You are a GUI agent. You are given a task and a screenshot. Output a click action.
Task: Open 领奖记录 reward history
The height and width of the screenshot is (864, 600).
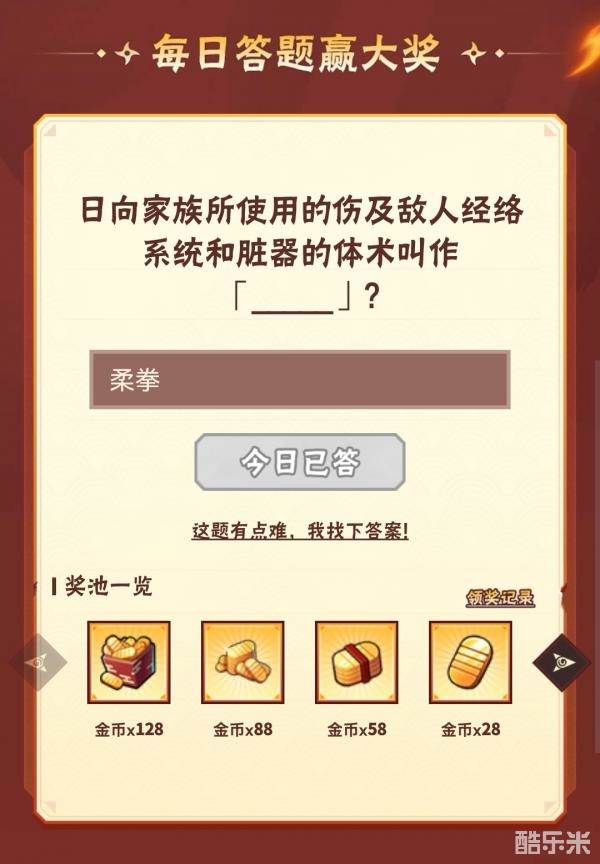(500, 599)
